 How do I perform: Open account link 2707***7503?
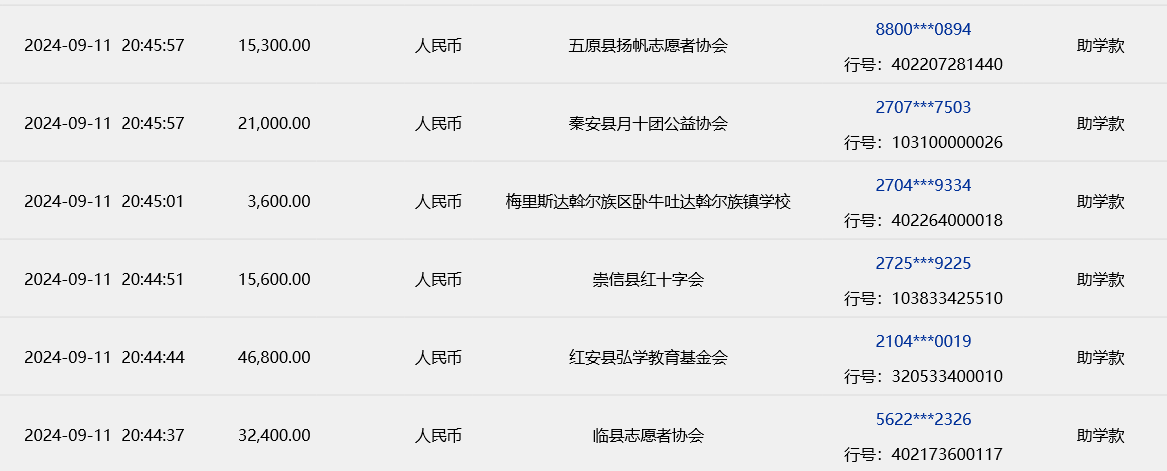tap(923, 108)
